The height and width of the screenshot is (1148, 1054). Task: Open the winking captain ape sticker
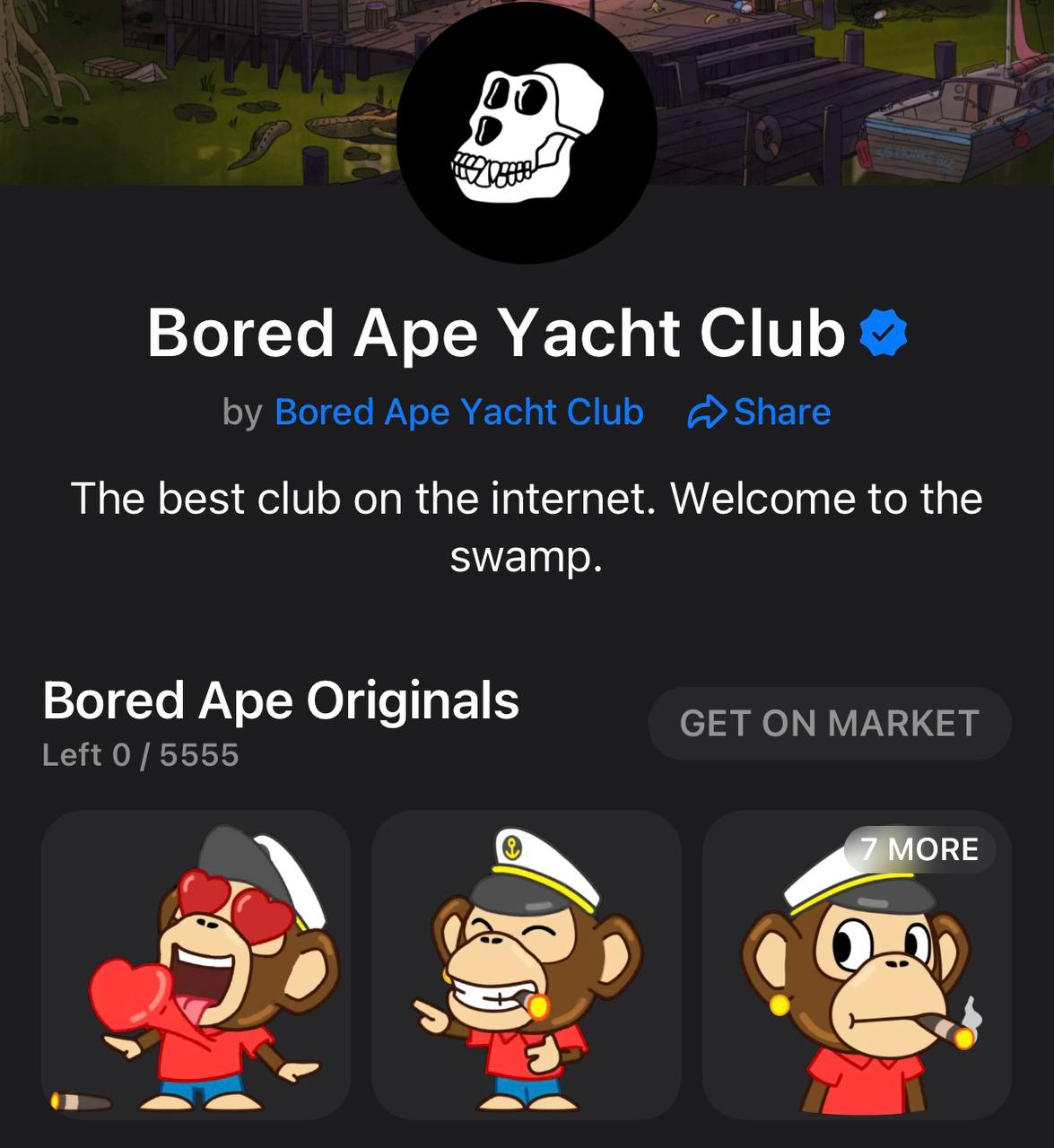527,964
